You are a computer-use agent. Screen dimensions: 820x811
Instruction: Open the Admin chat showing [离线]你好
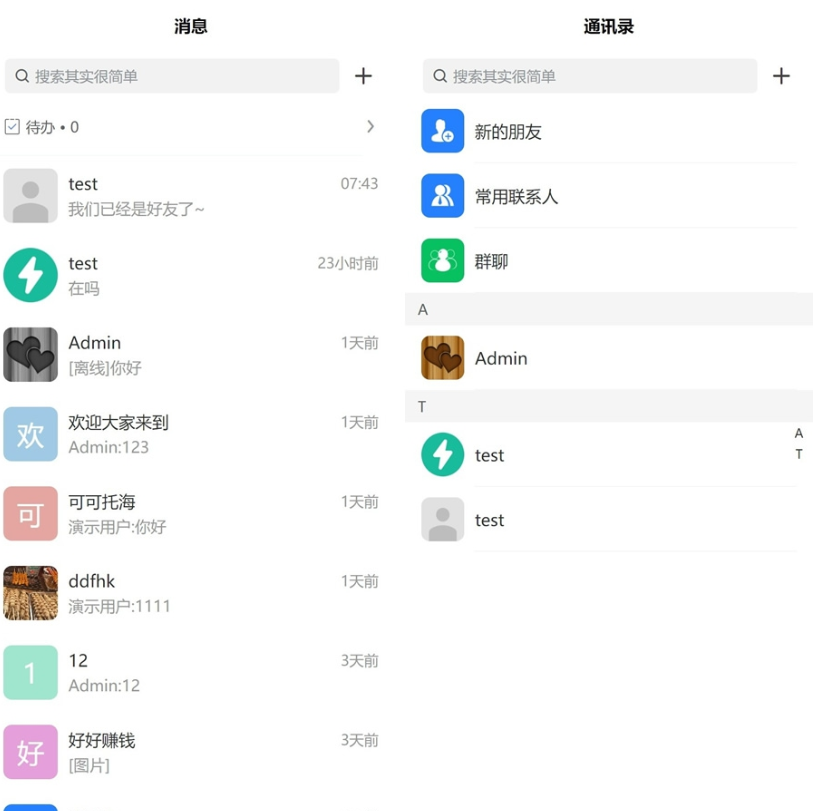(190, 355)
